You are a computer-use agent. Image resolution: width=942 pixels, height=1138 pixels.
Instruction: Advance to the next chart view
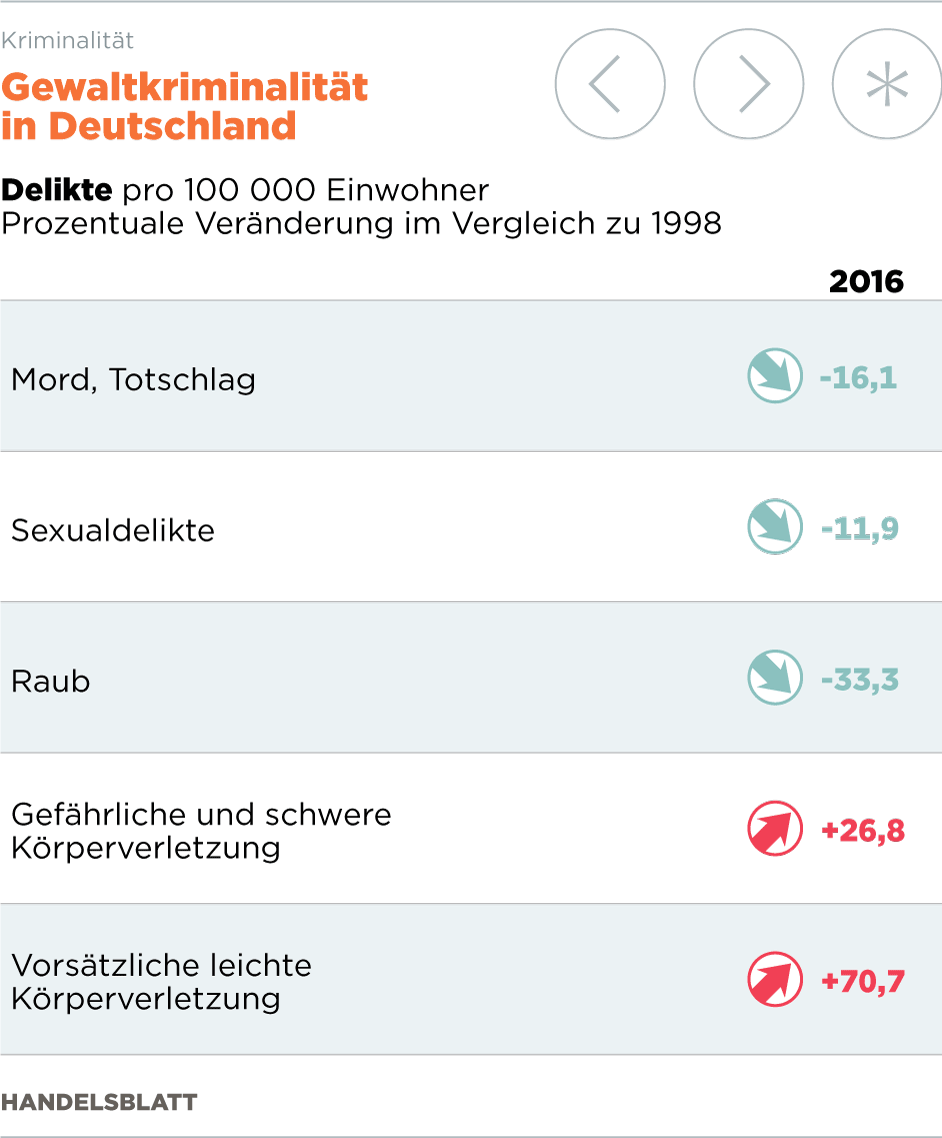[748, 84]
